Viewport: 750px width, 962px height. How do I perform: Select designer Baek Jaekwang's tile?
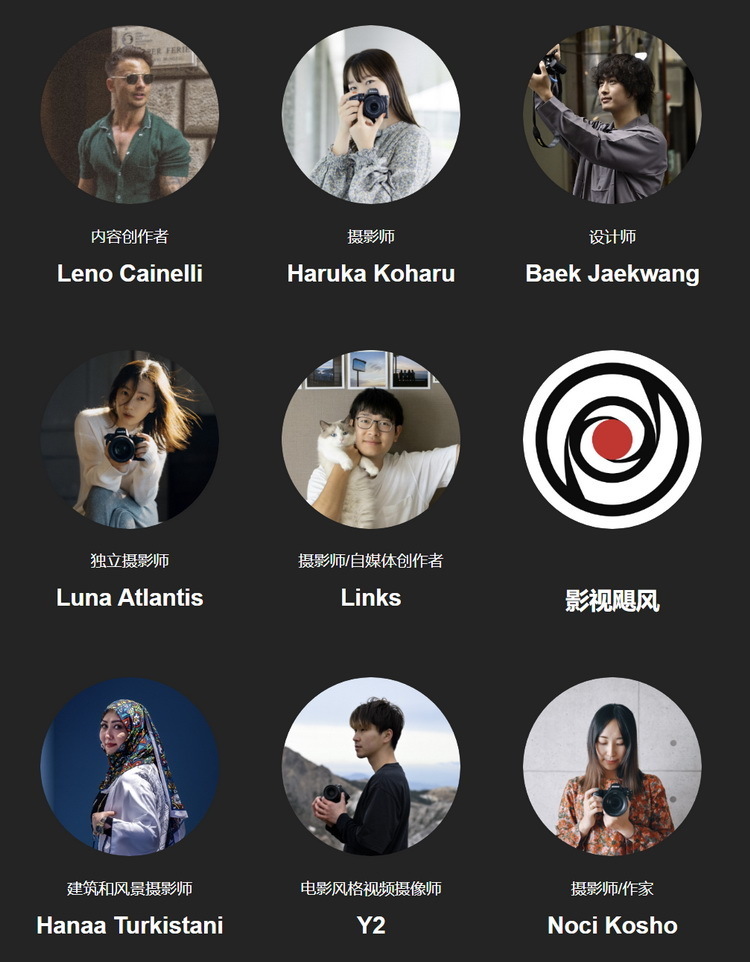click(x=612, y=115)
